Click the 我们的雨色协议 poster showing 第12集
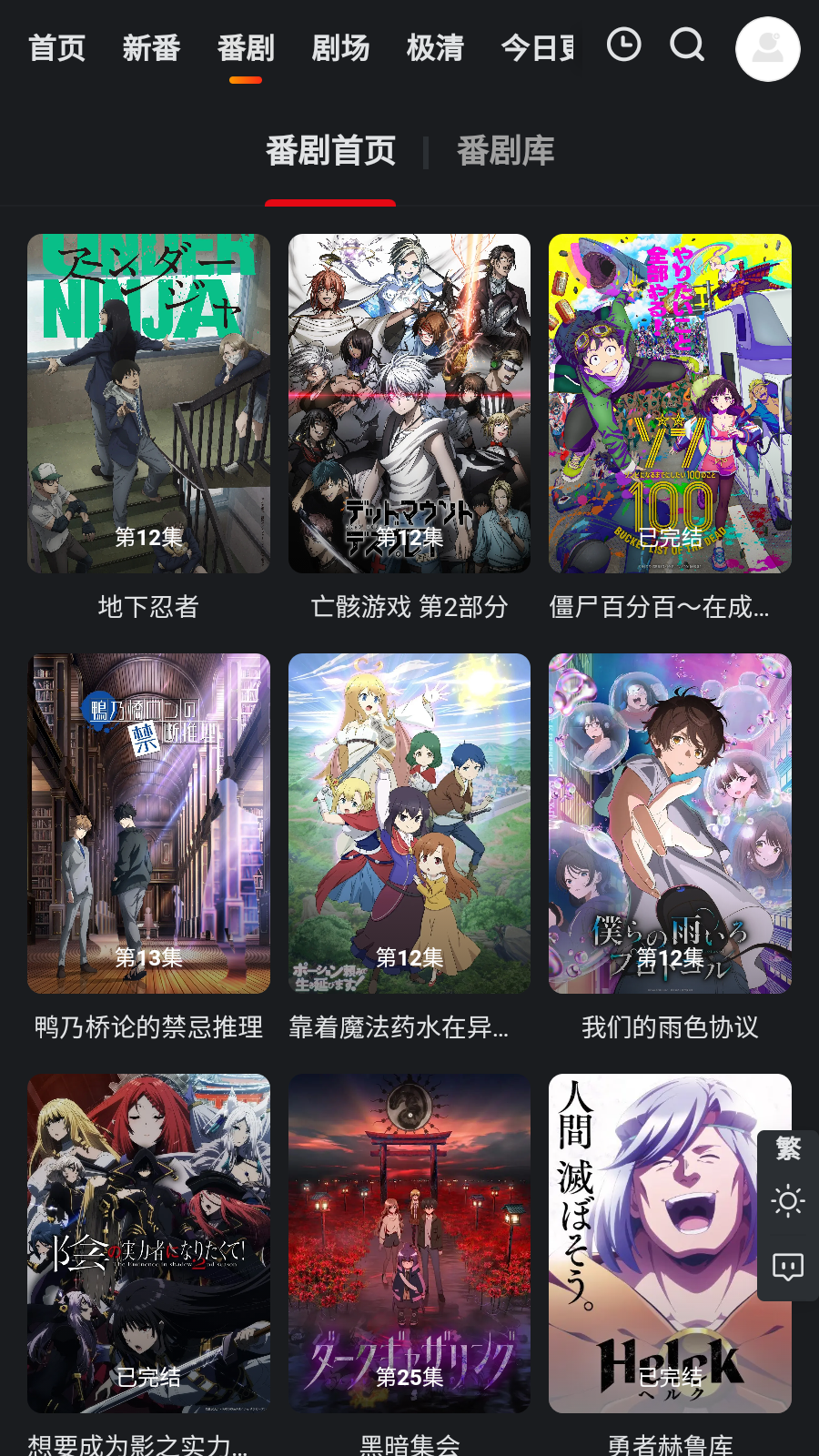The height and width of the screenshot is (1456, 819). (669, 824)
